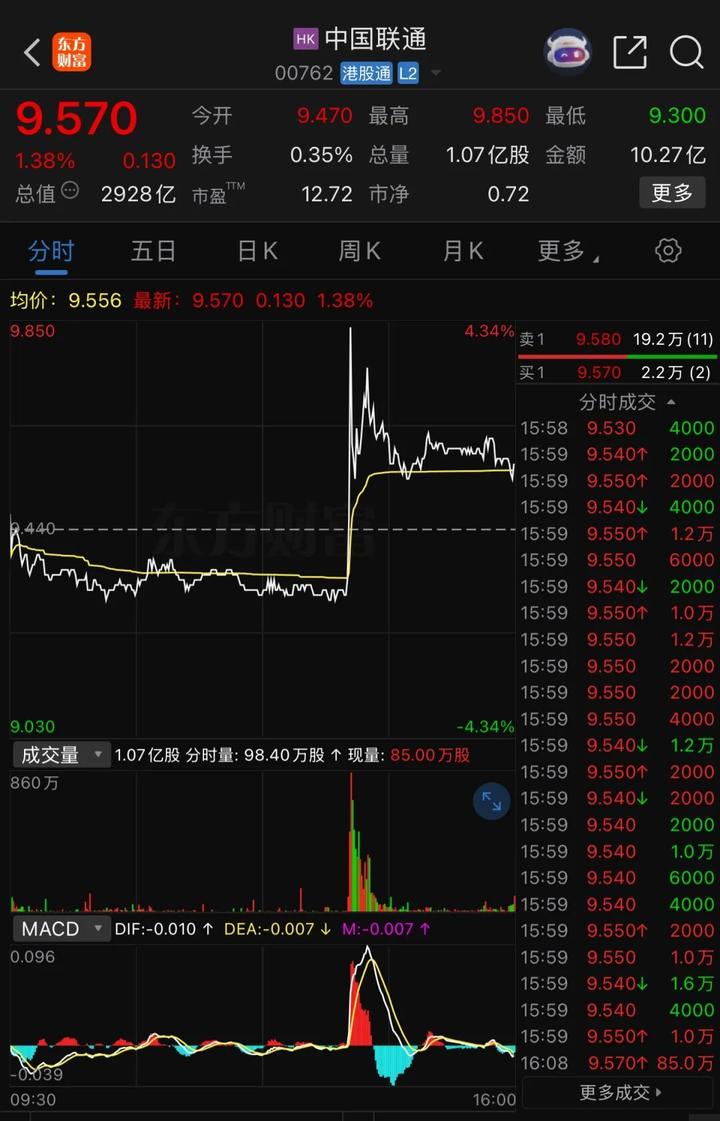Open the search magnifier
This screenshot has width=720, height=1121.
pyautogui.click(x=687, y=52)
